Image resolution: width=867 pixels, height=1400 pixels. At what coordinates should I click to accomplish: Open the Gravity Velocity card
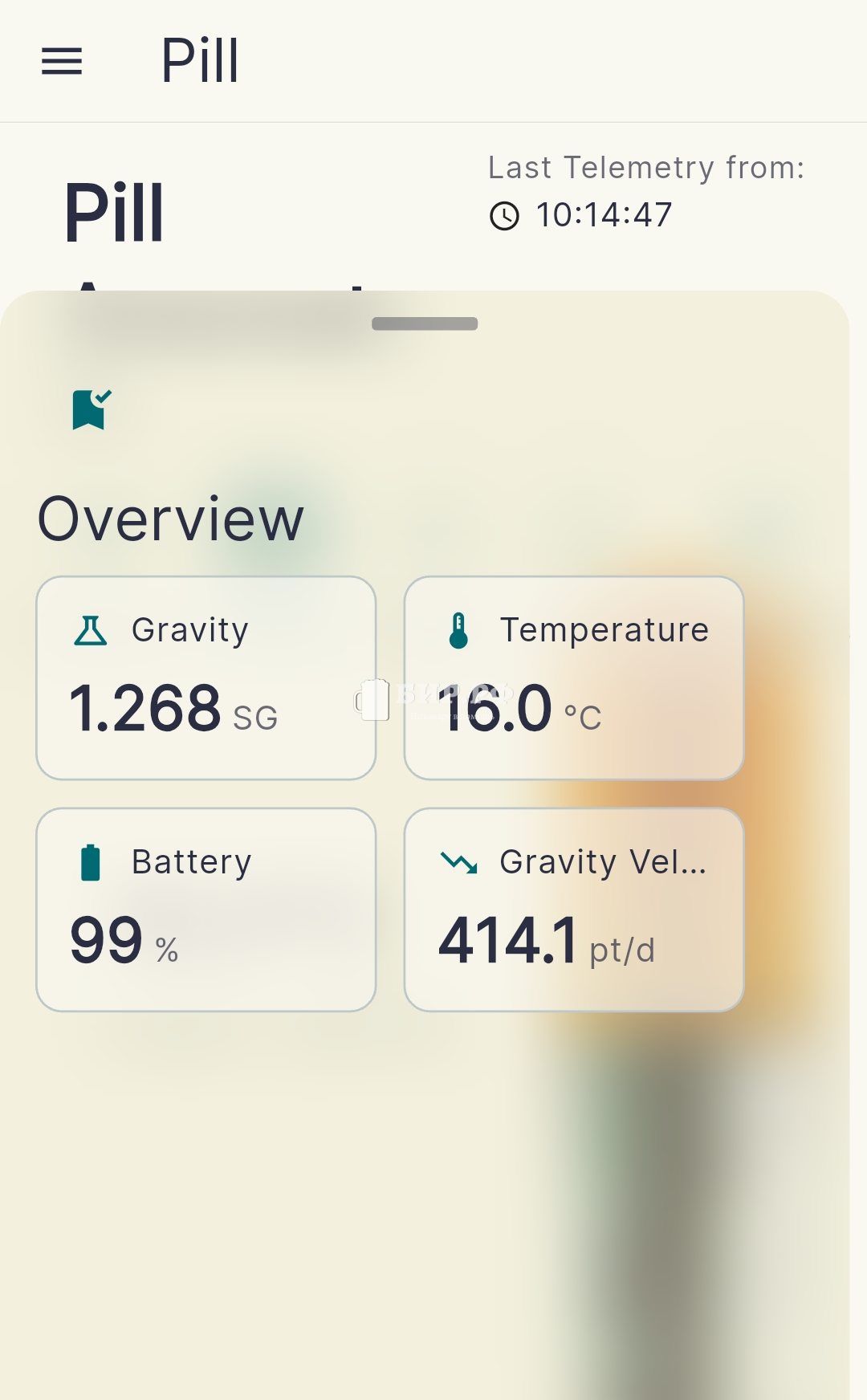(x=574, y=910)
